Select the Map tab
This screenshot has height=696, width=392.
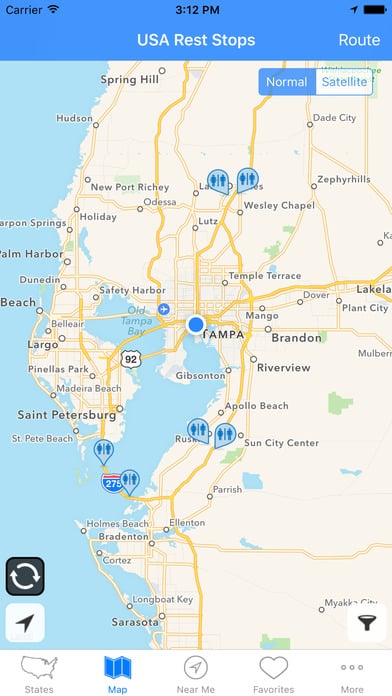pyautogui.click(x=118, y=675)
